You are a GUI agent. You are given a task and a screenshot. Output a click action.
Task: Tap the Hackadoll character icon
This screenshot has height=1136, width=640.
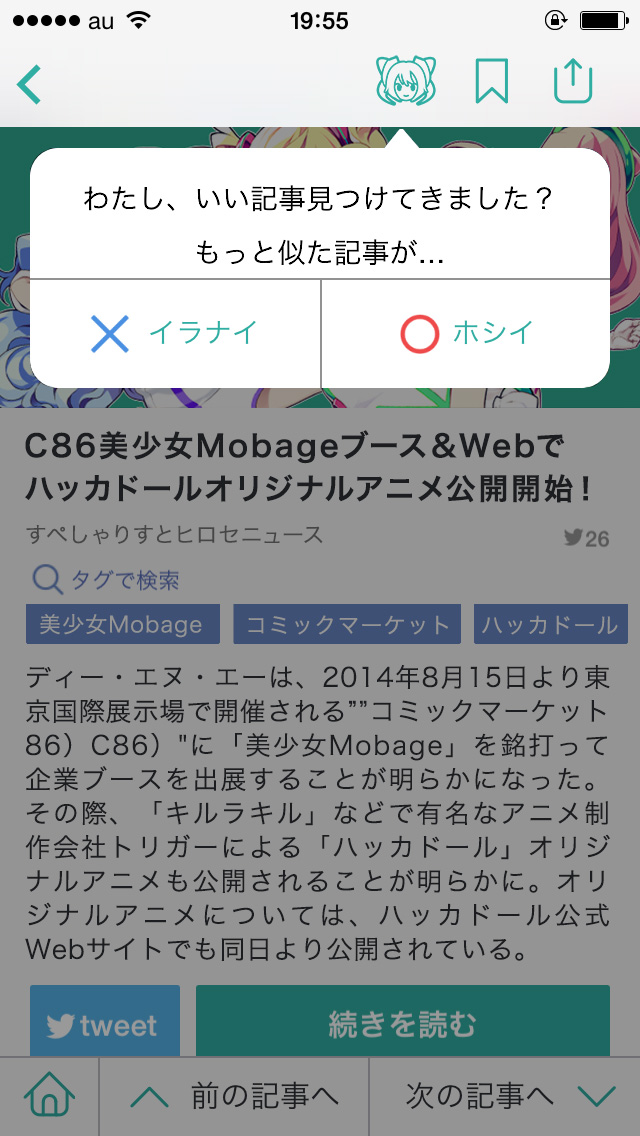tap(406, 80)
